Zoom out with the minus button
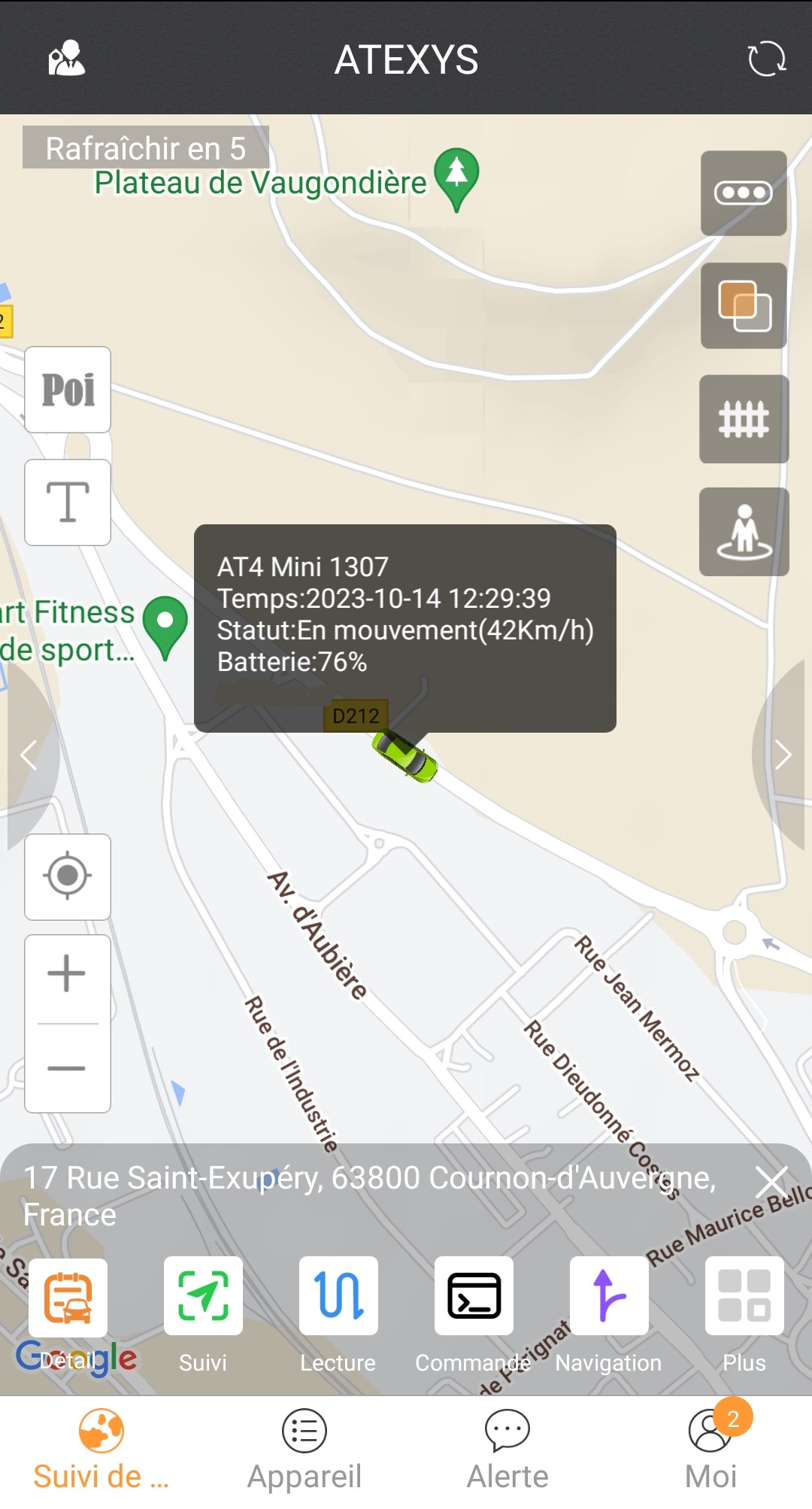Viewport: 812px width, 1509px height. coord(67,1068)
